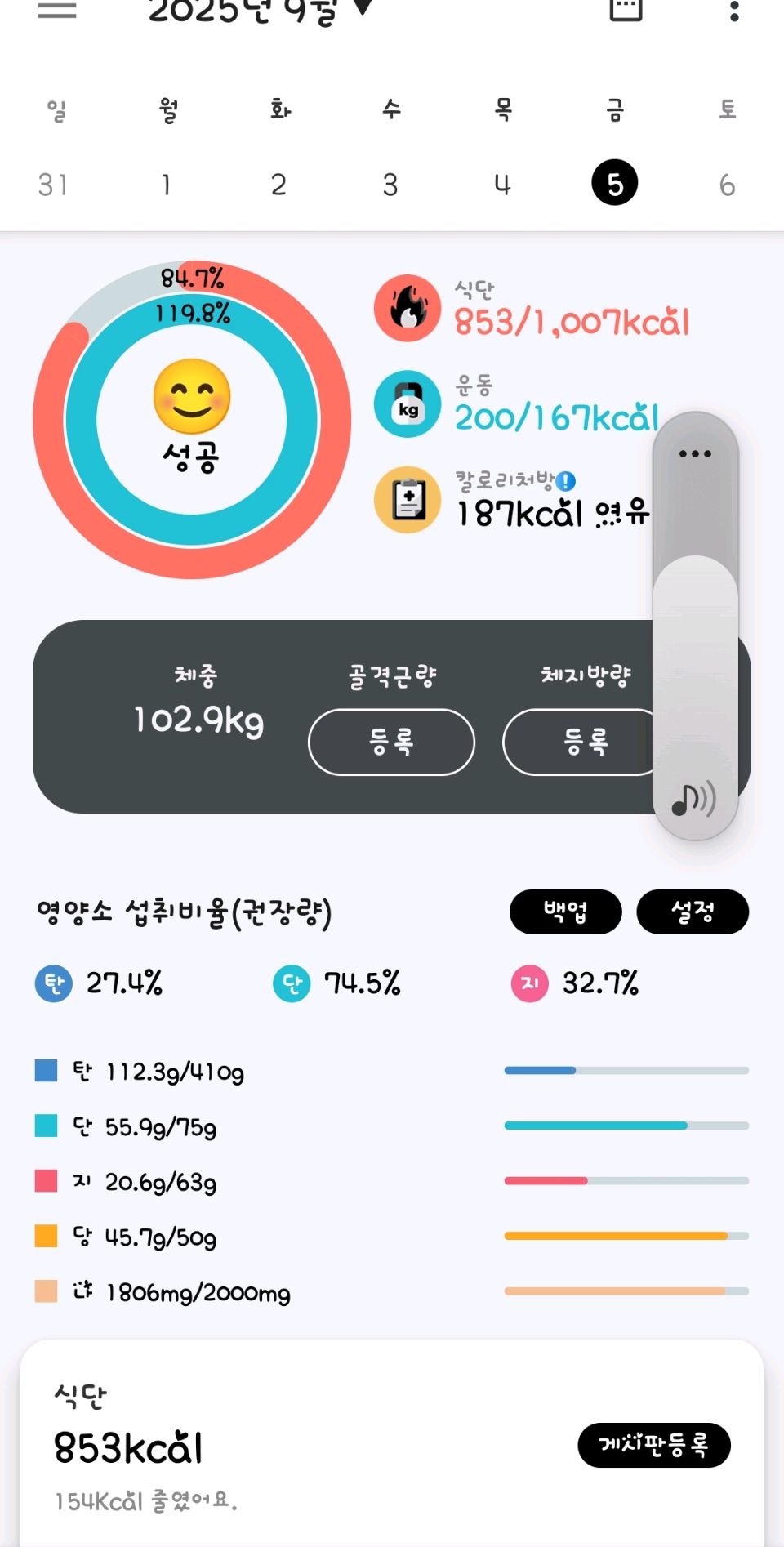Tap the media sound icon on the volume slider
784x1547 pixels.
pos(693,800)
